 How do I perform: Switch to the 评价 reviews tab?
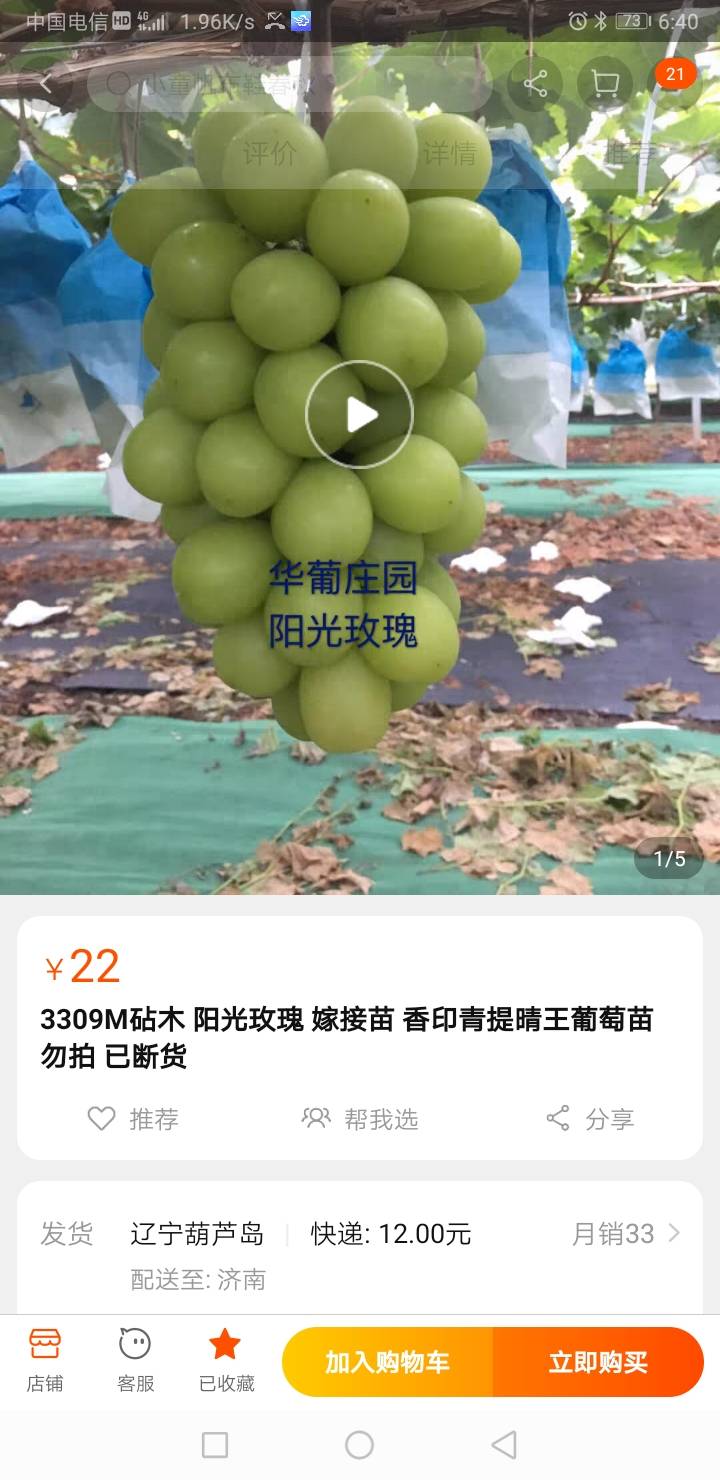(x=269, y=154)
